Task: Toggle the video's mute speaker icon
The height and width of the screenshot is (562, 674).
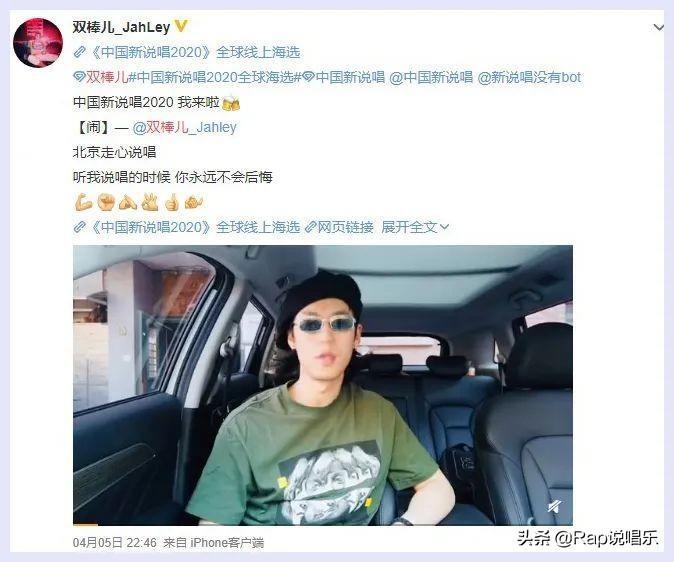Action: click(x=553, y=507)
